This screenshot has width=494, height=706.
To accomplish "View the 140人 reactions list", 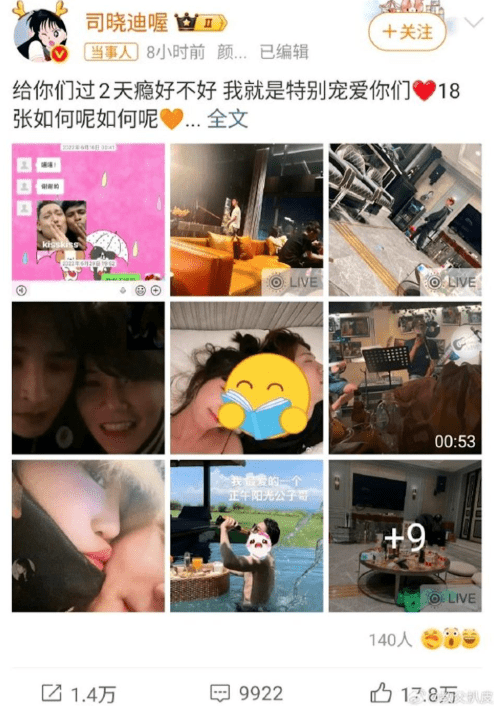I will pos(425,639).
